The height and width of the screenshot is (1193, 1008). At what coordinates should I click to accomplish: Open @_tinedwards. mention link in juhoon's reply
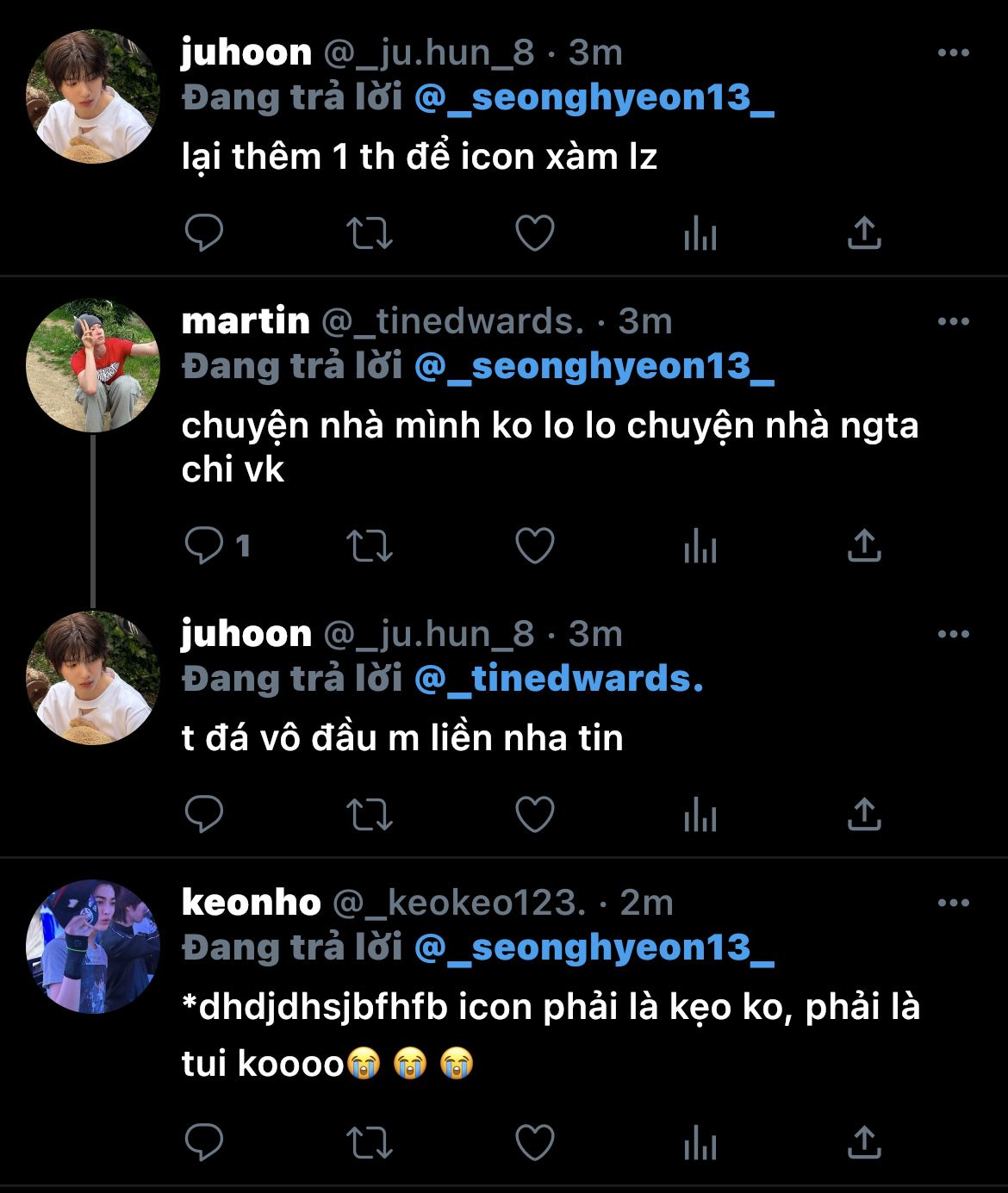coord(558,679)
